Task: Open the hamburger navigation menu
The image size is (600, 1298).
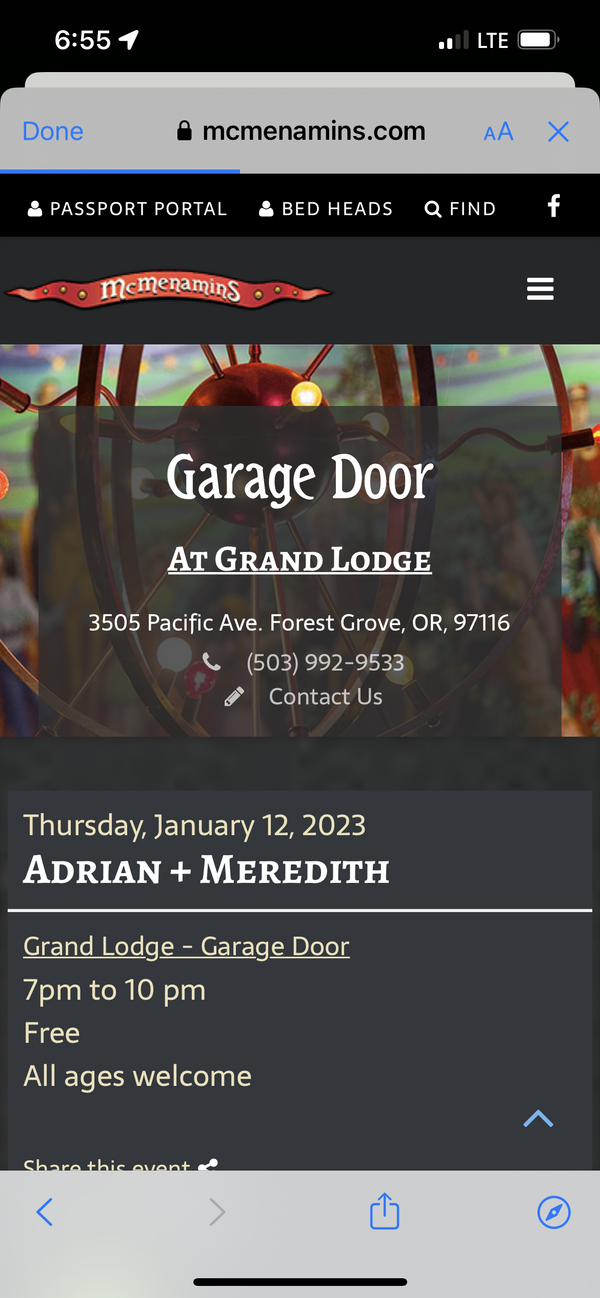Action: coord(540,290)
